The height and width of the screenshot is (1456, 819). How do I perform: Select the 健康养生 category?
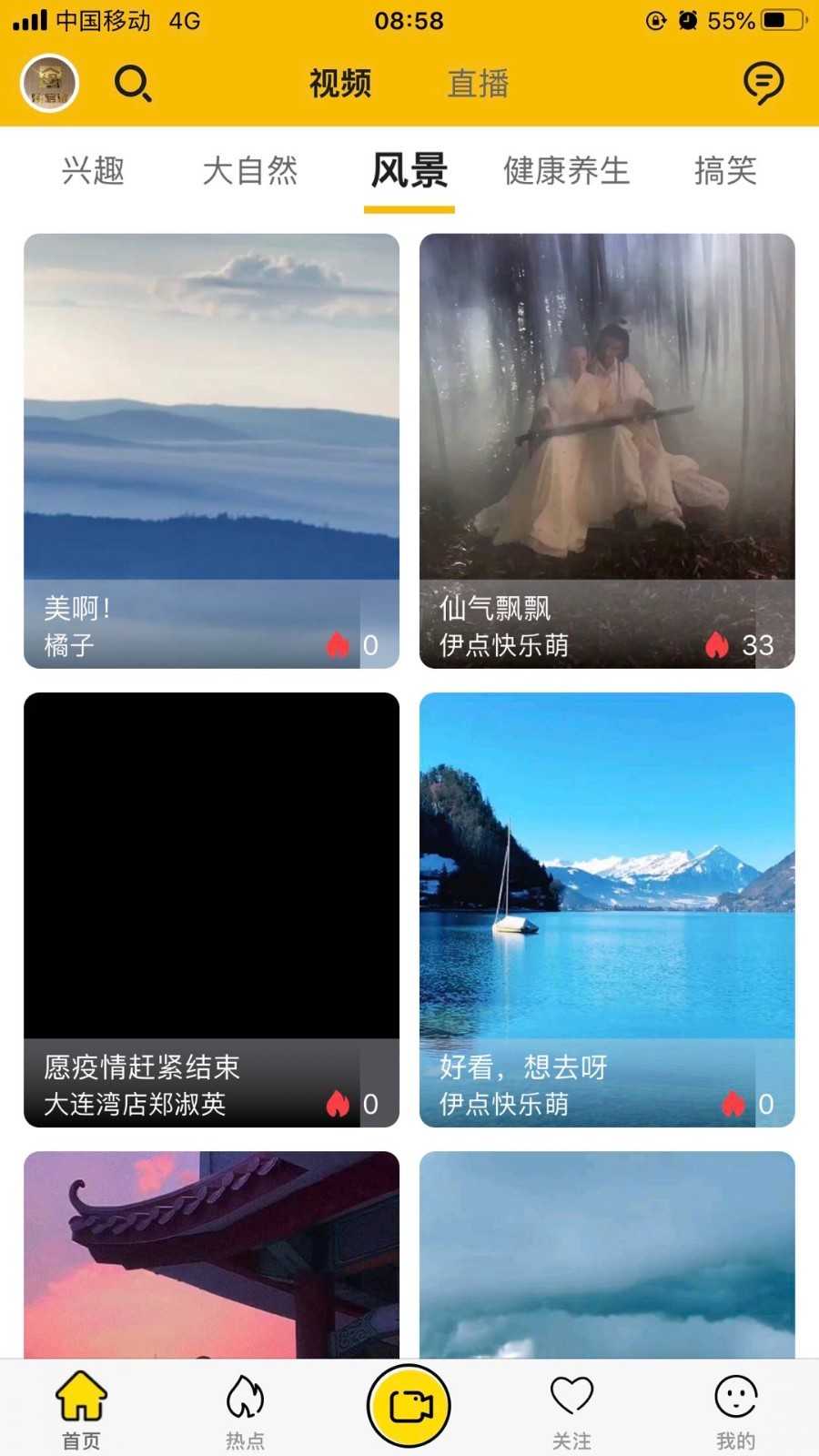pyautogui.click(x=566, y=171)
